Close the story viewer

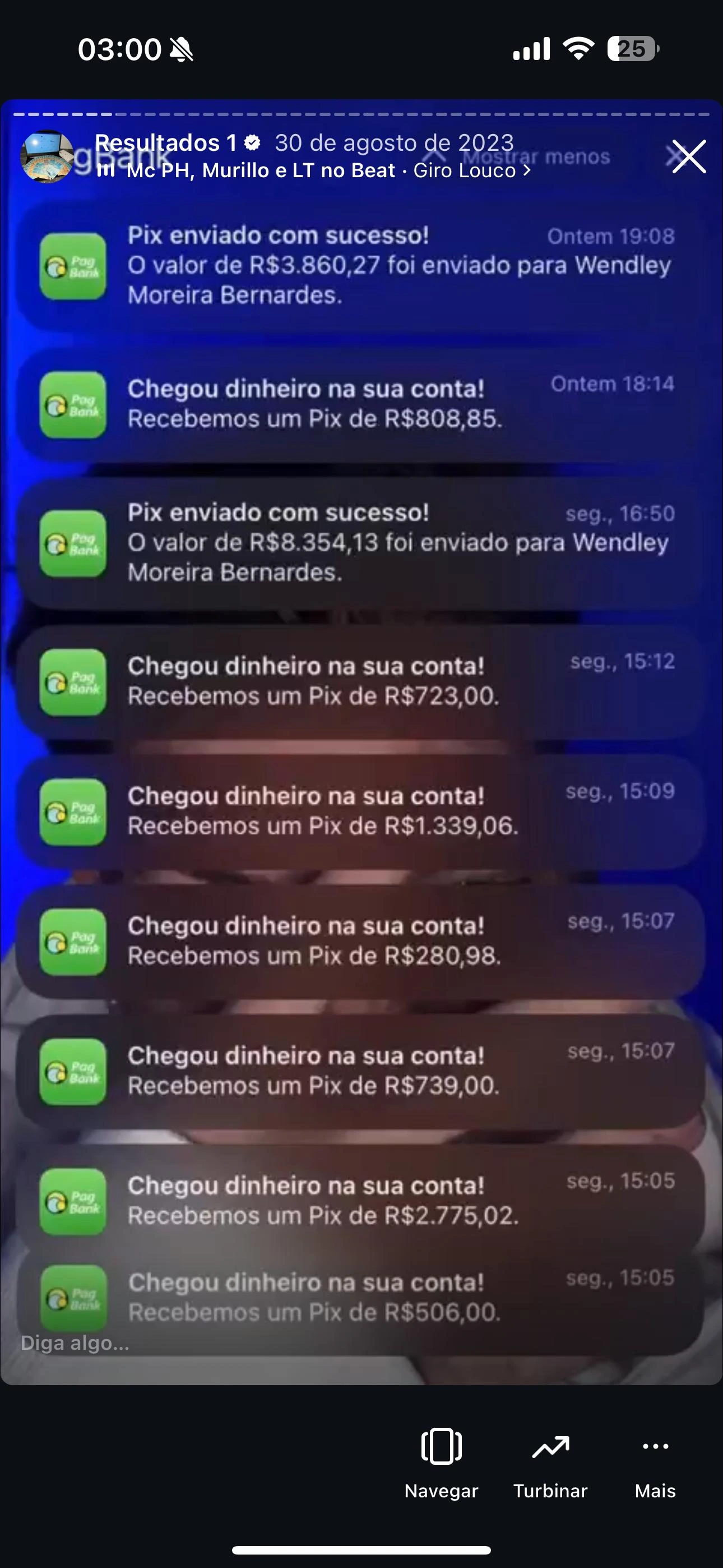[689, 156]
